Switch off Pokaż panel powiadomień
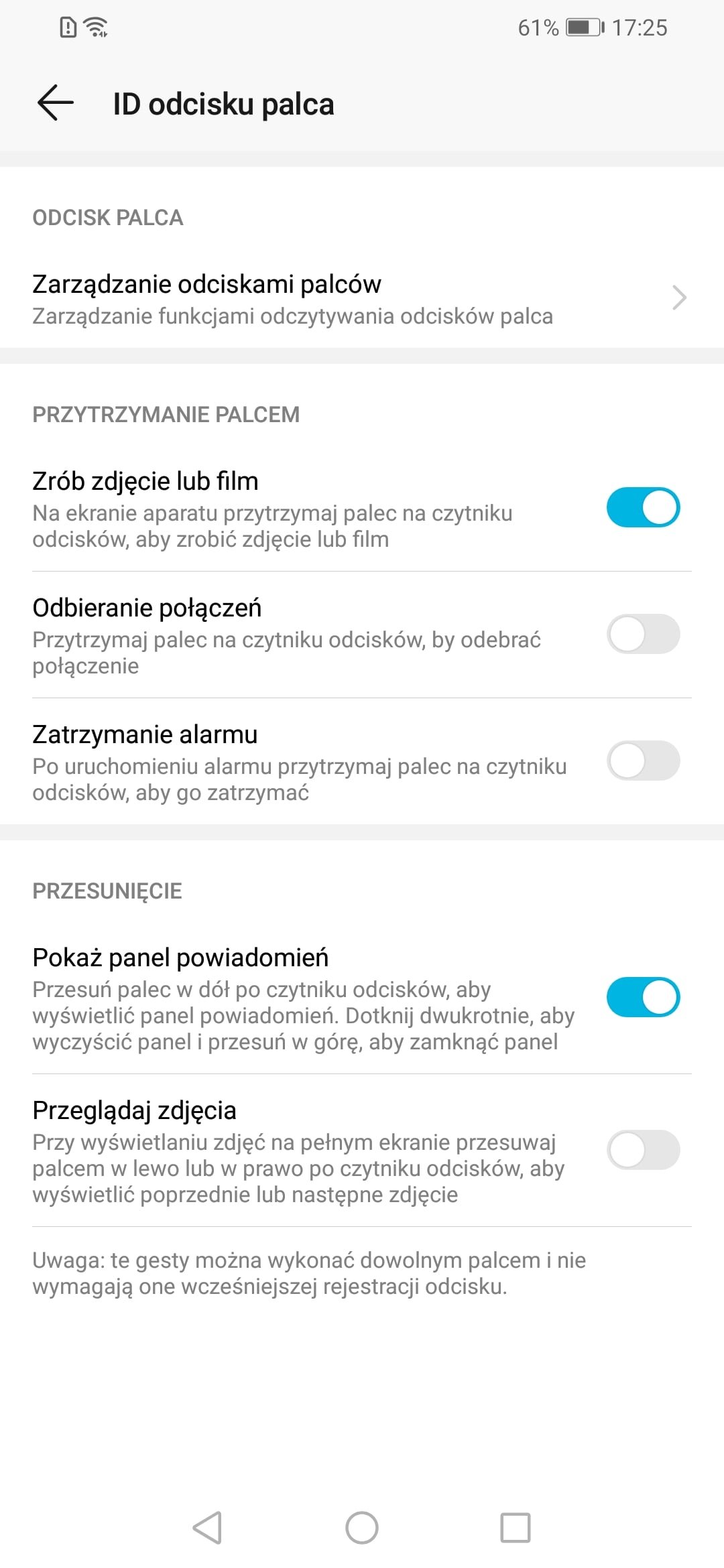 coord(643,997)
